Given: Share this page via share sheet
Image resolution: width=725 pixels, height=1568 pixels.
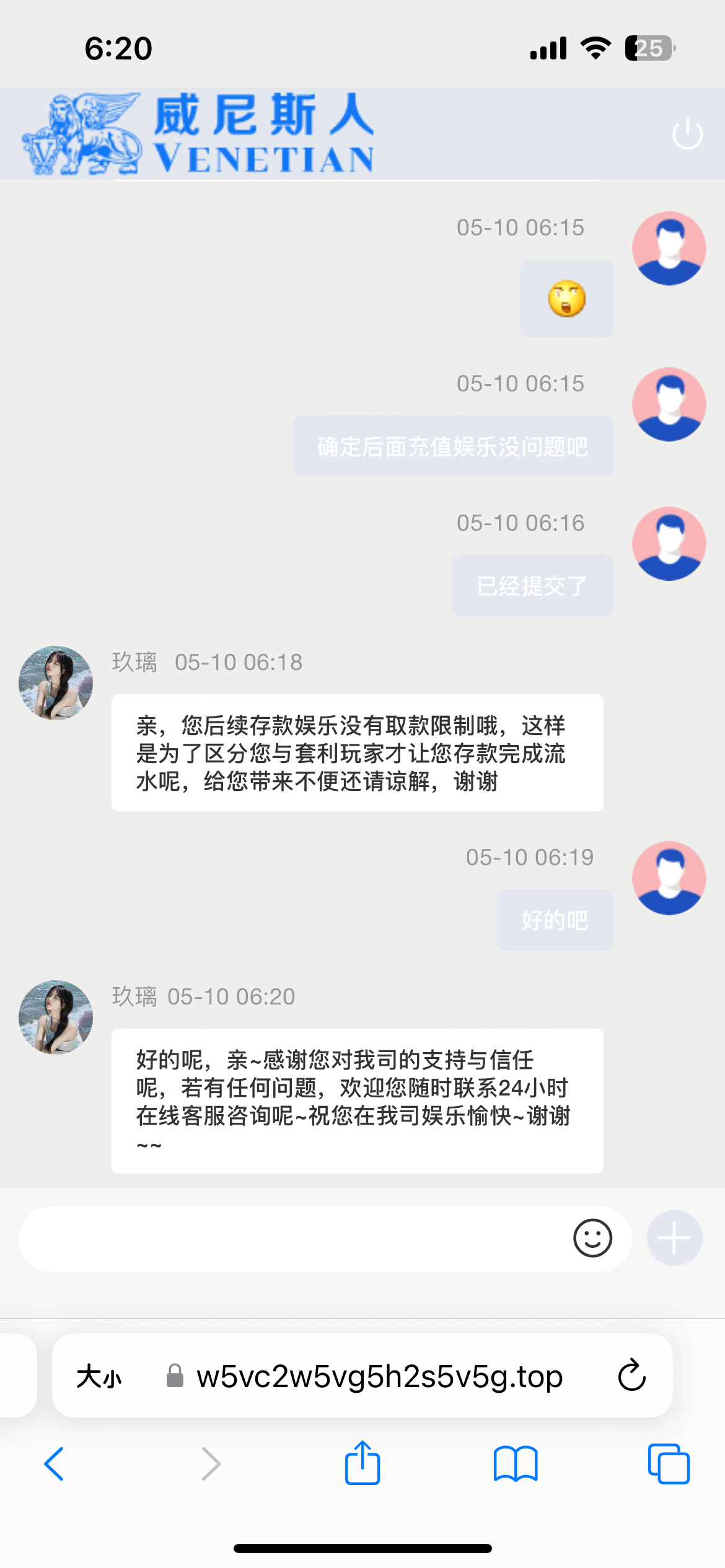Looking at the screenshot, I should pos(362,1463).
